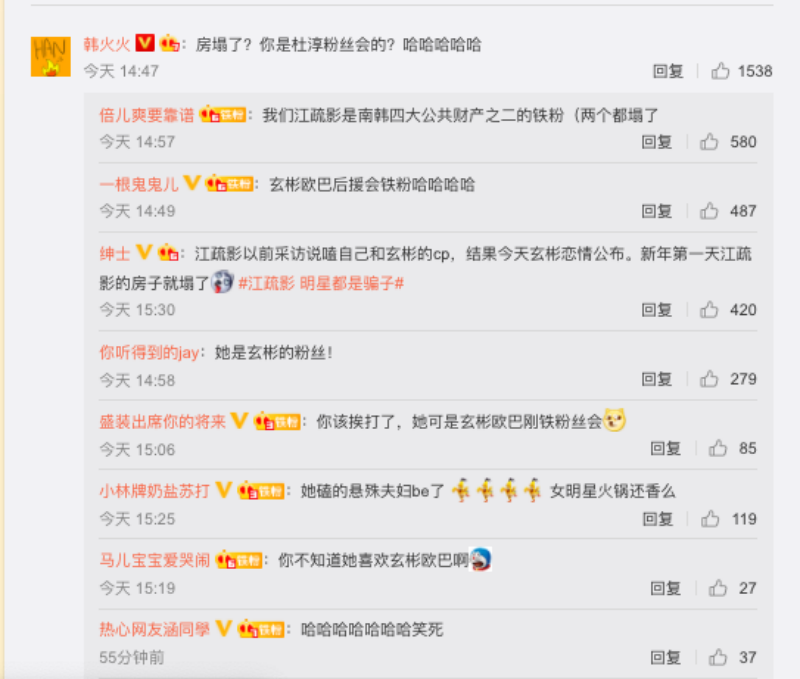Image resolution: width=800 pixels, height=679 pixels.
Task: Reply to 一根鬼鬼儿's comment
Action: click(x=657, y=211)
